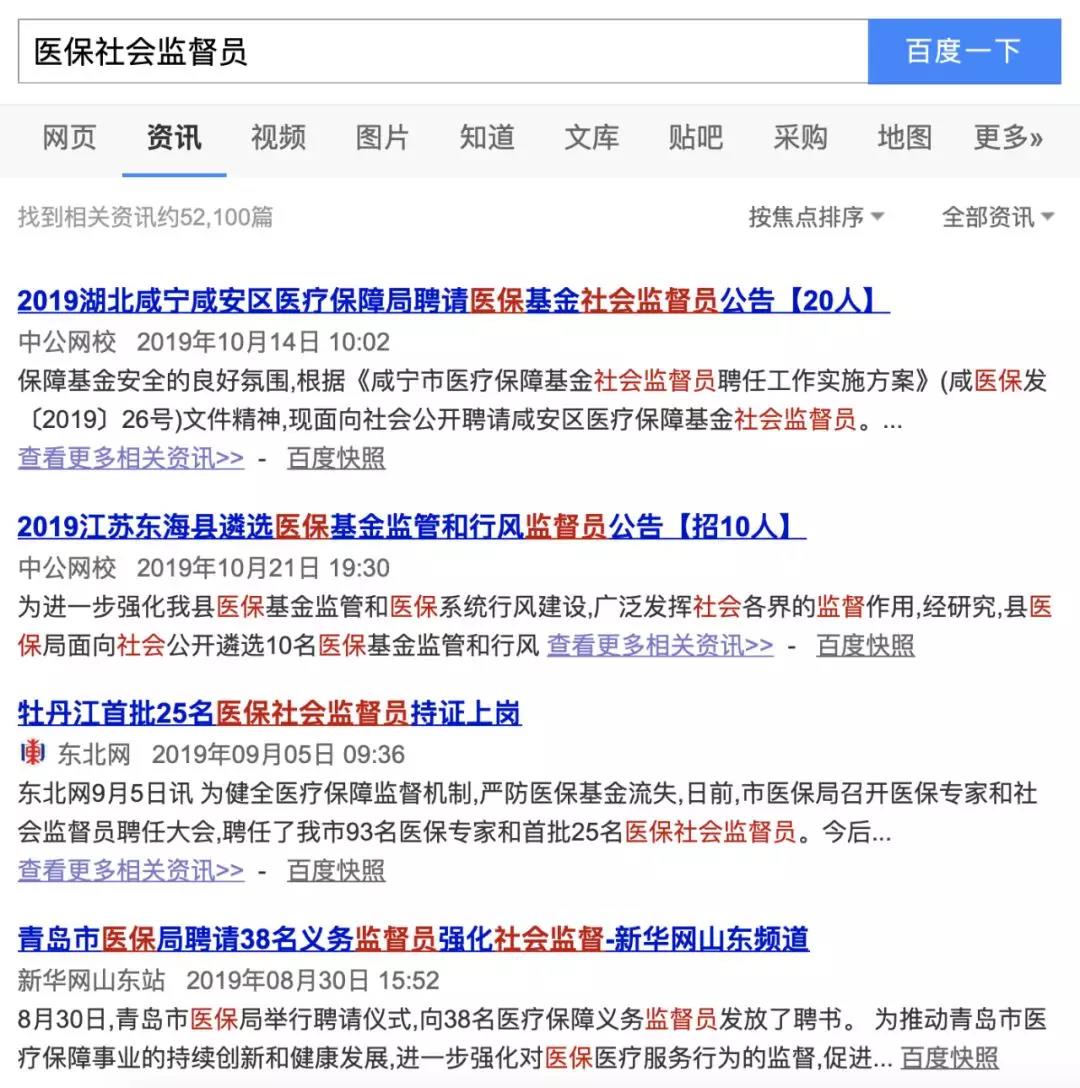Open the 2019湖北咸宁咸安区 recruitment result
This screenshot has width=1080, height=1088.
[453, 300]
